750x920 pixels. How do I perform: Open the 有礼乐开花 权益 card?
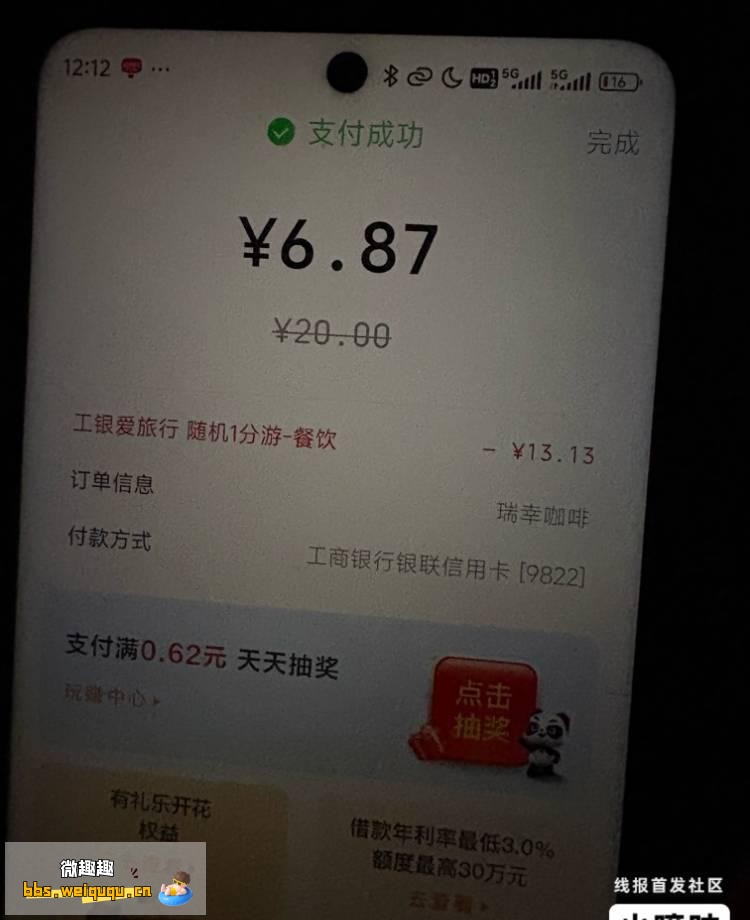[162, 814]
